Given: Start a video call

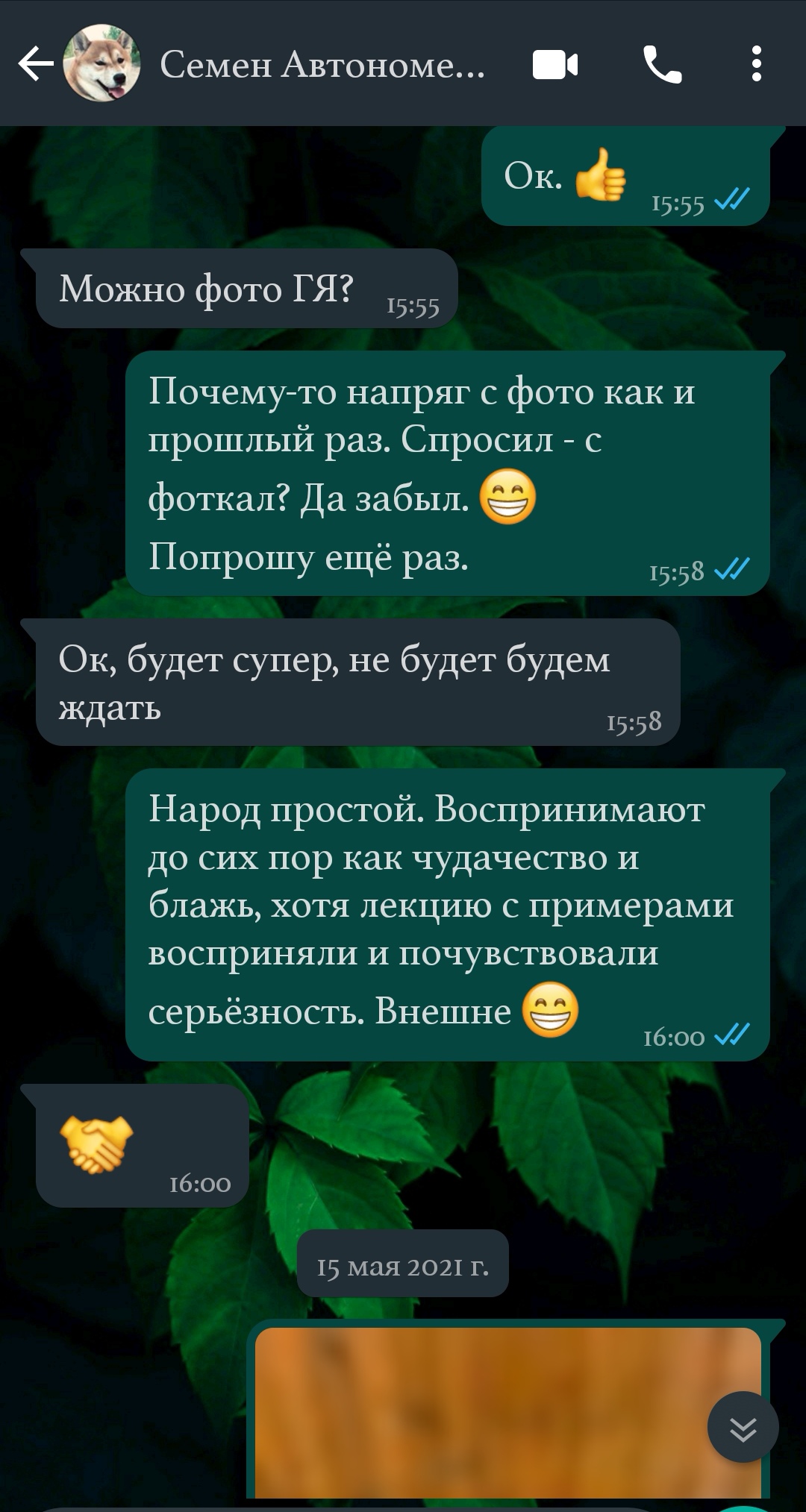Looking at the screenshot, I should [x=555, y=65].
